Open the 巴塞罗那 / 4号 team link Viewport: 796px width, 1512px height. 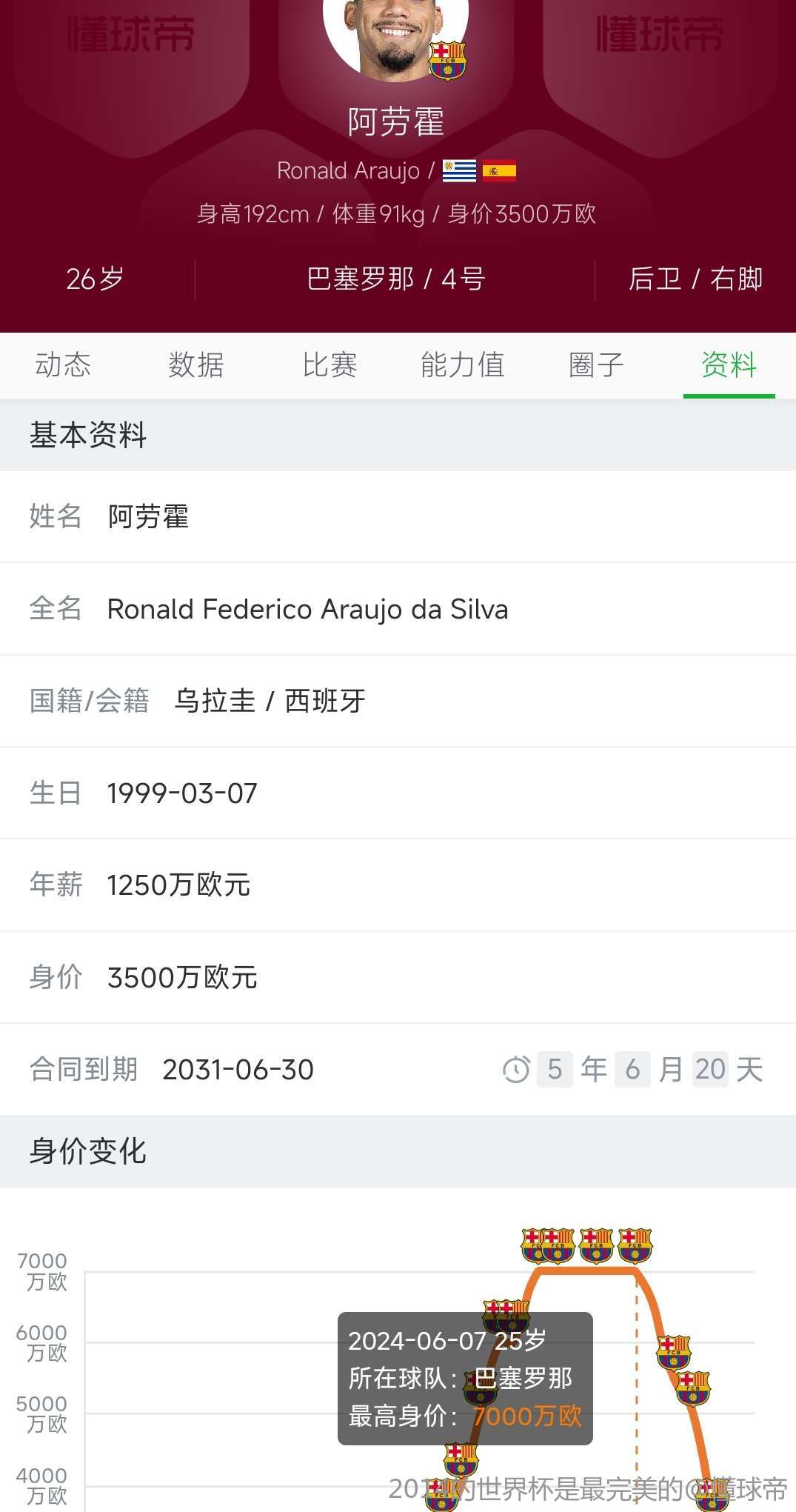[395, 279]
